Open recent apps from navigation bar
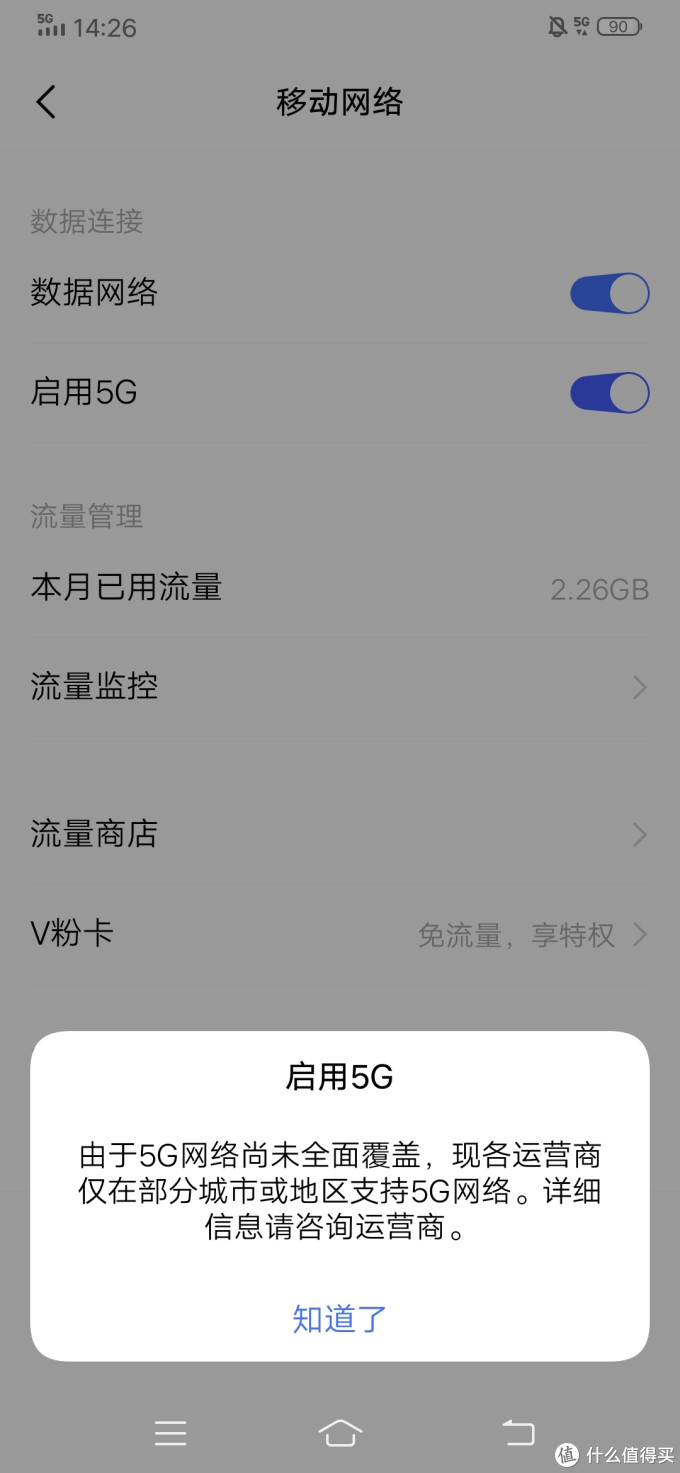Image resolution: width=680 pixels, height=1473 pixels. coord(171,1433)
